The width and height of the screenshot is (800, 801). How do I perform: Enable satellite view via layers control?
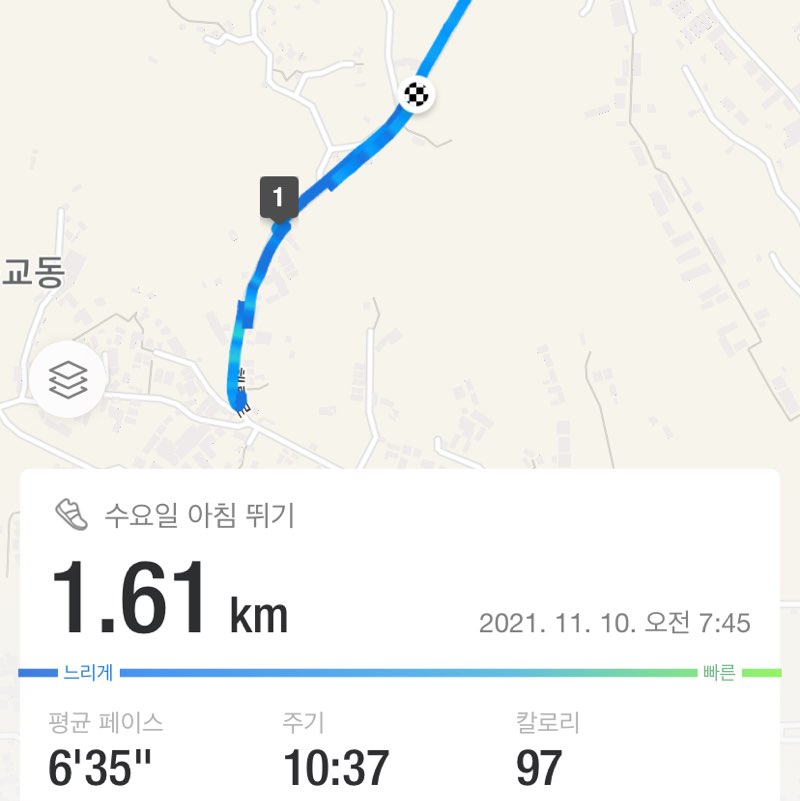click(66, 378)
